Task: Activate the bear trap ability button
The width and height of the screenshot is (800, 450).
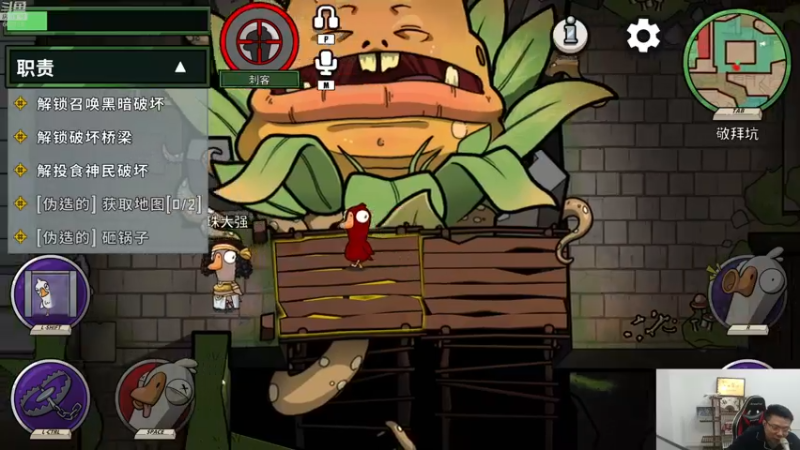Action: coord(50,397)
